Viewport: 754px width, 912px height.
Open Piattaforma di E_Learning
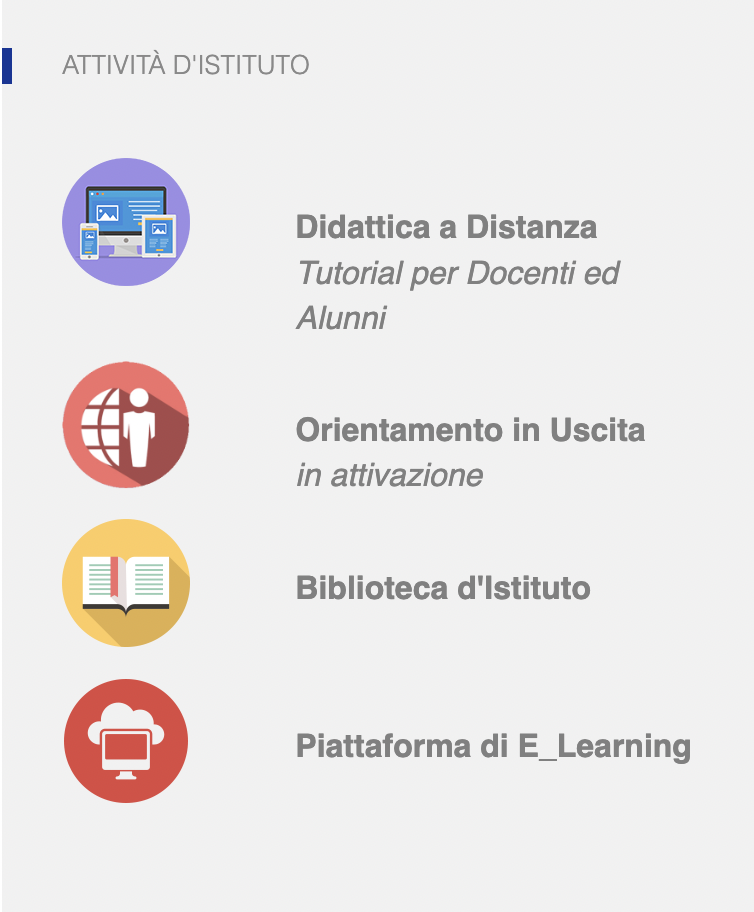pyautogui.click(x=493, y=746)
